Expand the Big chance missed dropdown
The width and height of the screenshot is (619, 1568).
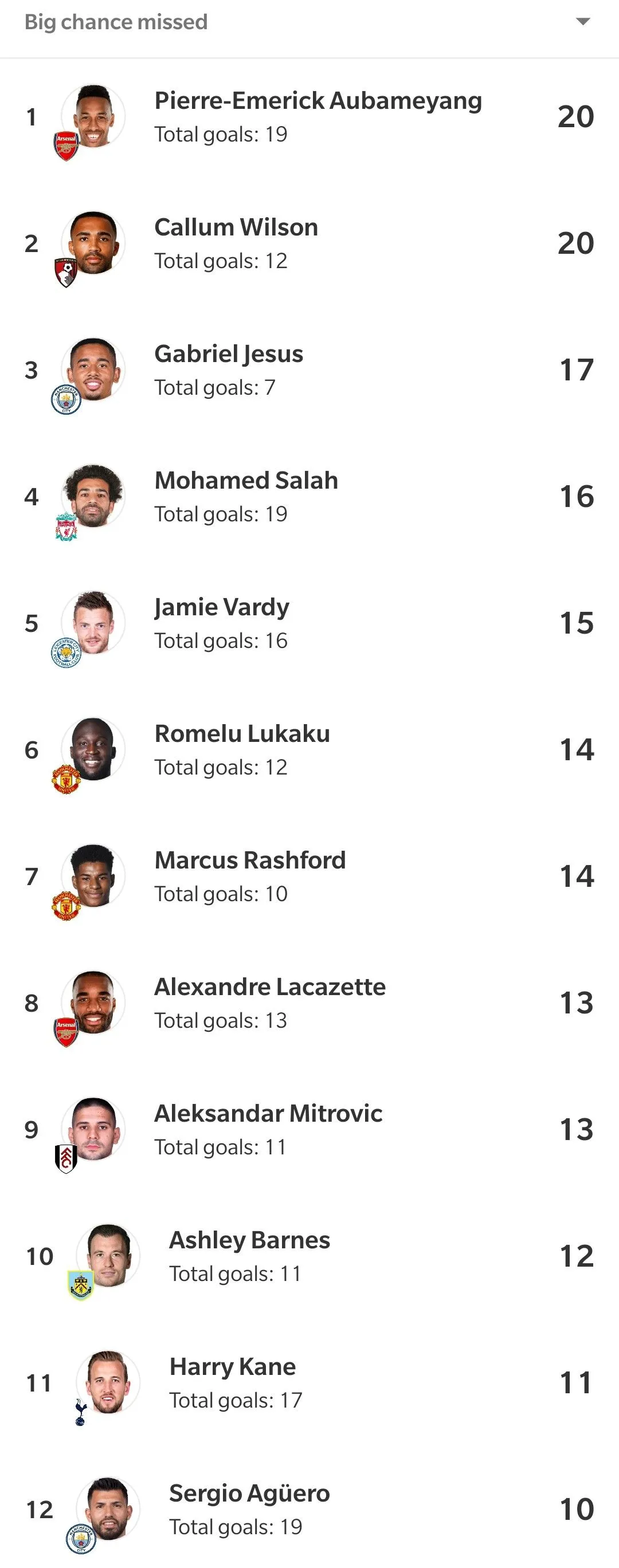click(582, 22)
